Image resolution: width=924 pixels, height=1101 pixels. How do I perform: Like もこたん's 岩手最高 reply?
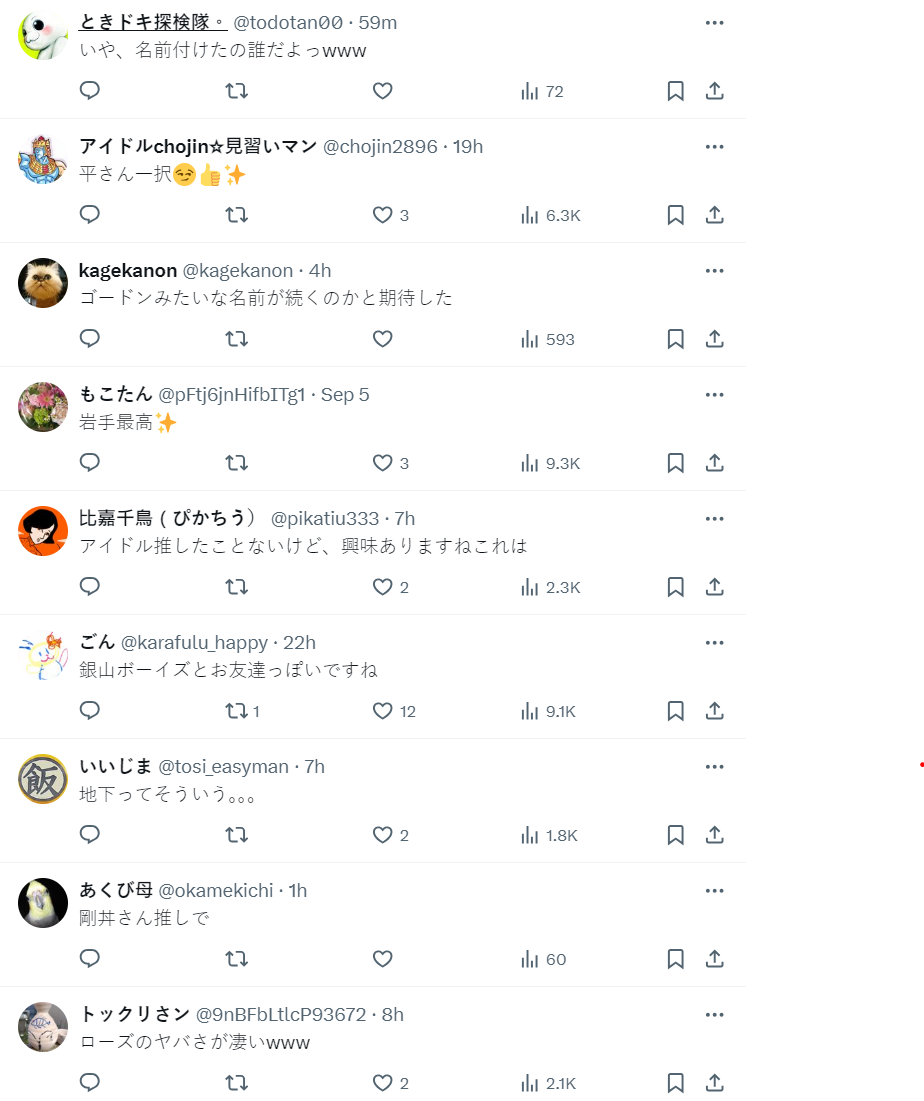[x=382, y=463]
